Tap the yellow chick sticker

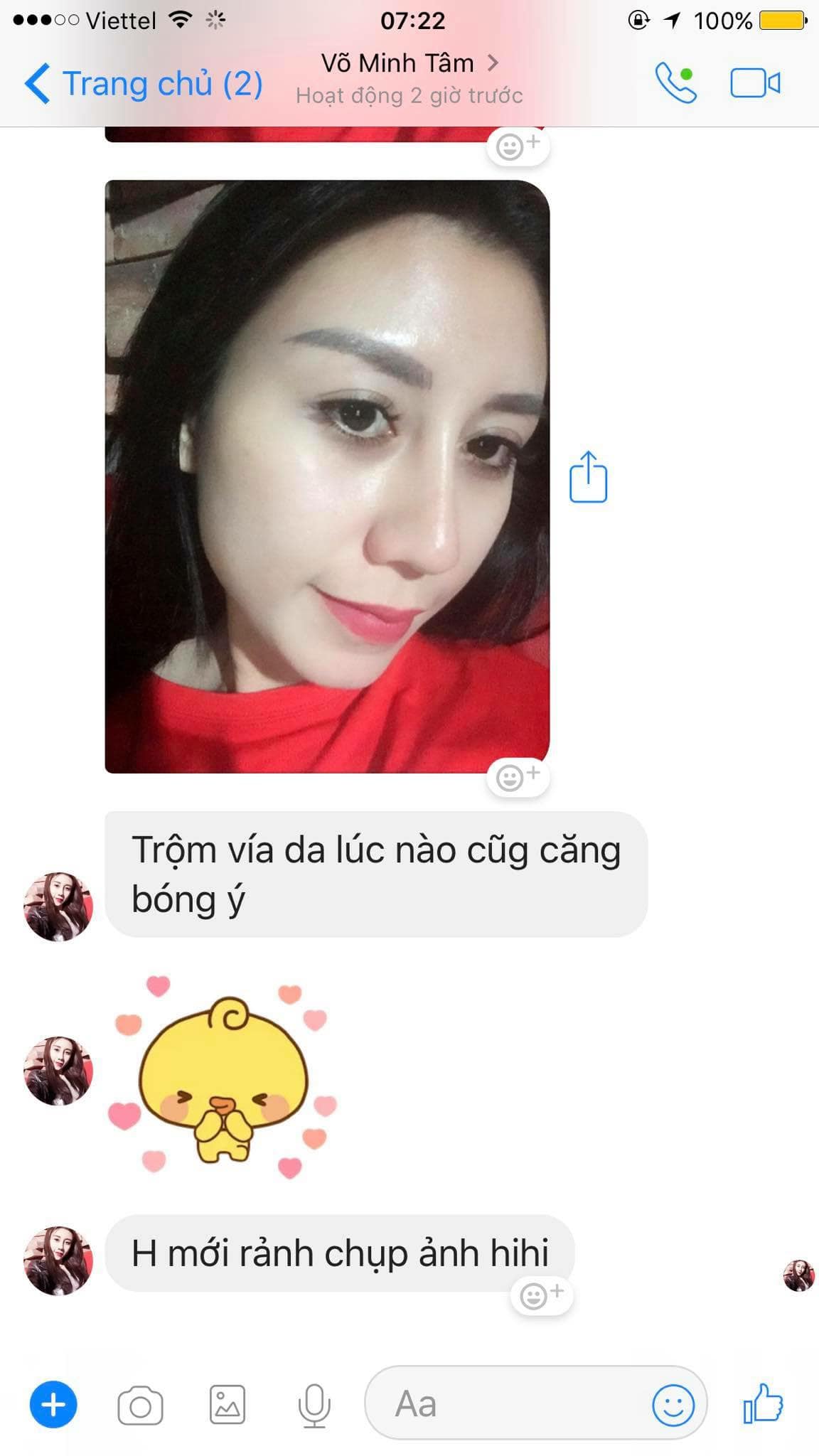(x=222, y=1078)
